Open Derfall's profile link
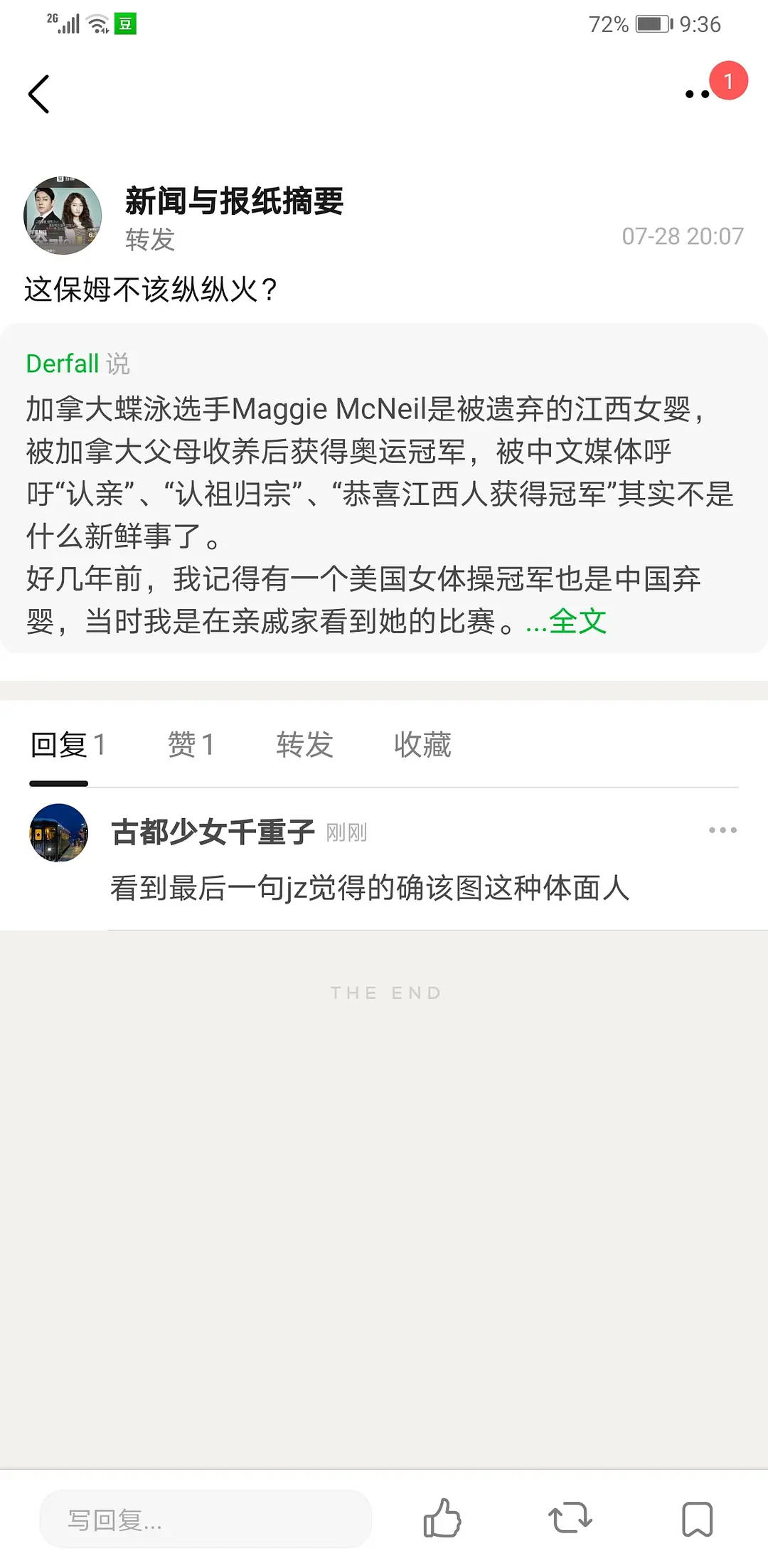768x1568 pixels. (x=63, y=364)
